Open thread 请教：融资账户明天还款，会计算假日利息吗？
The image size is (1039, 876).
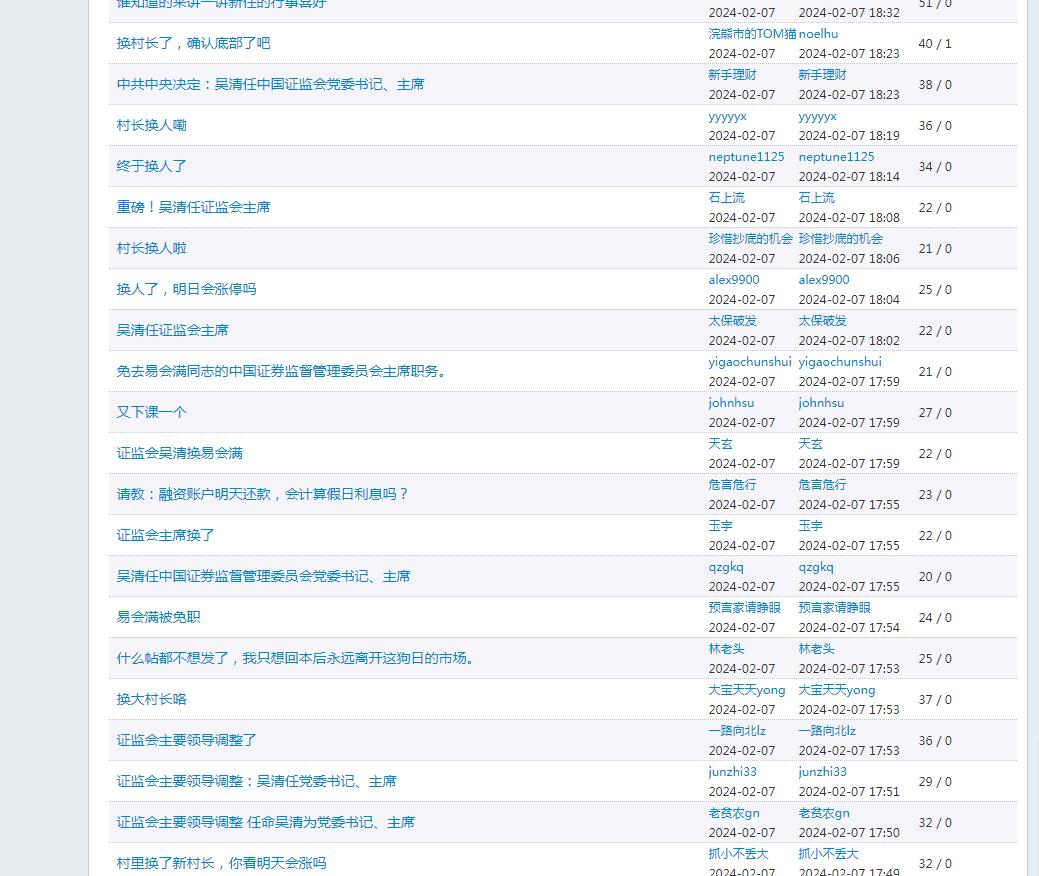[263, 494]
